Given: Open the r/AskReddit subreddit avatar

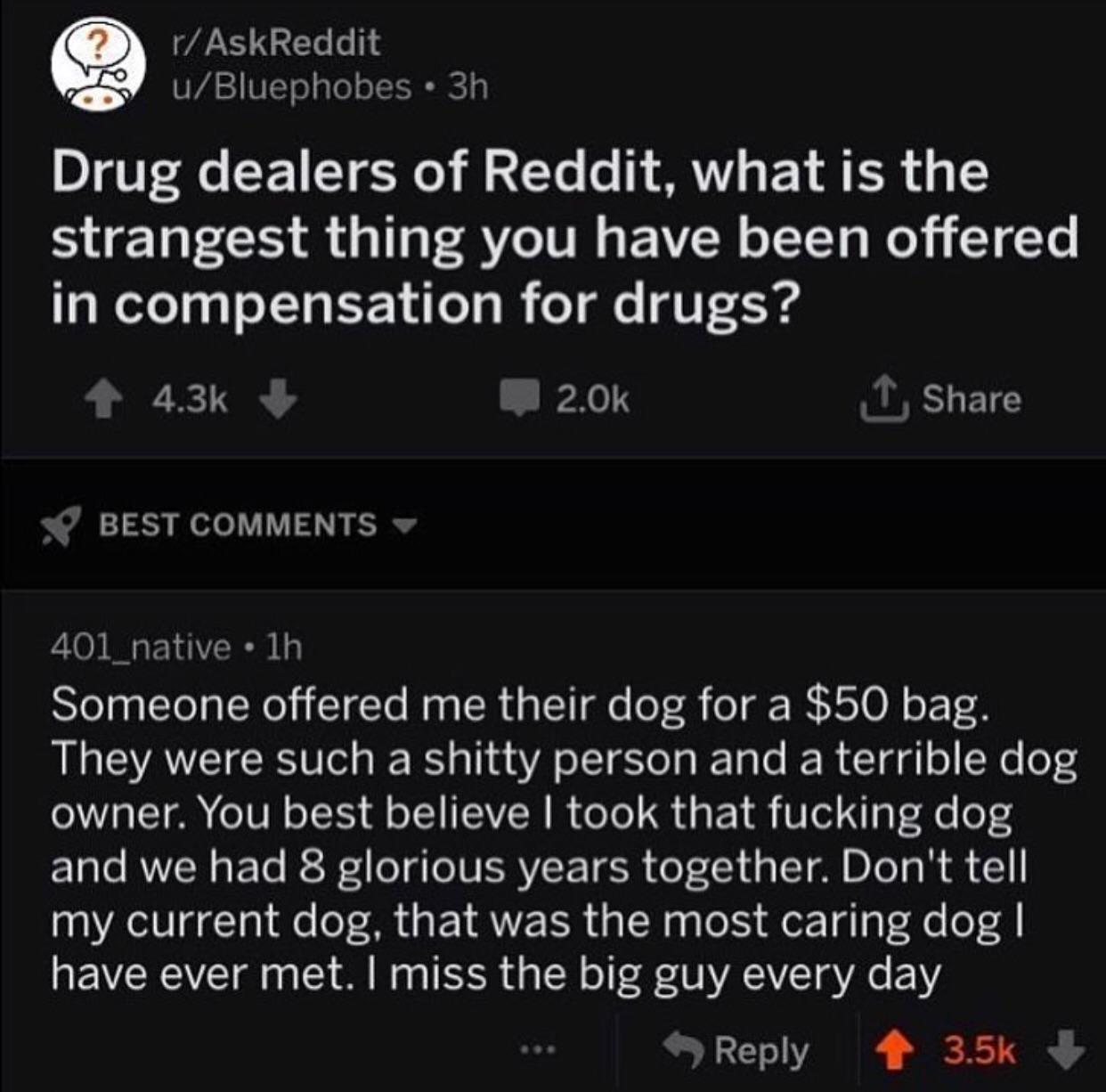Looking at the screenshot, I should click(x=98, y=65).
